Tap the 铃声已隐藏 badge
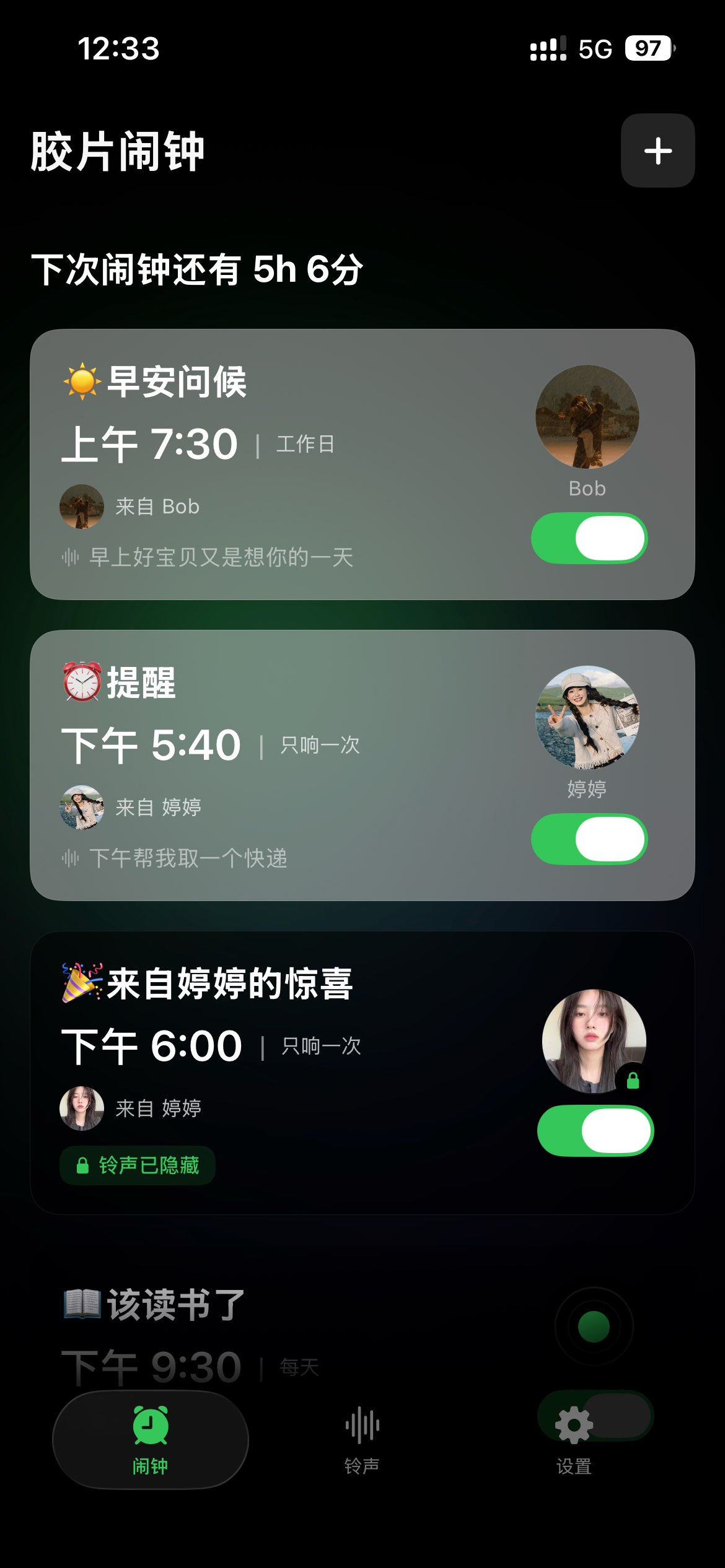725x1568 pixels. [138, 1165]
